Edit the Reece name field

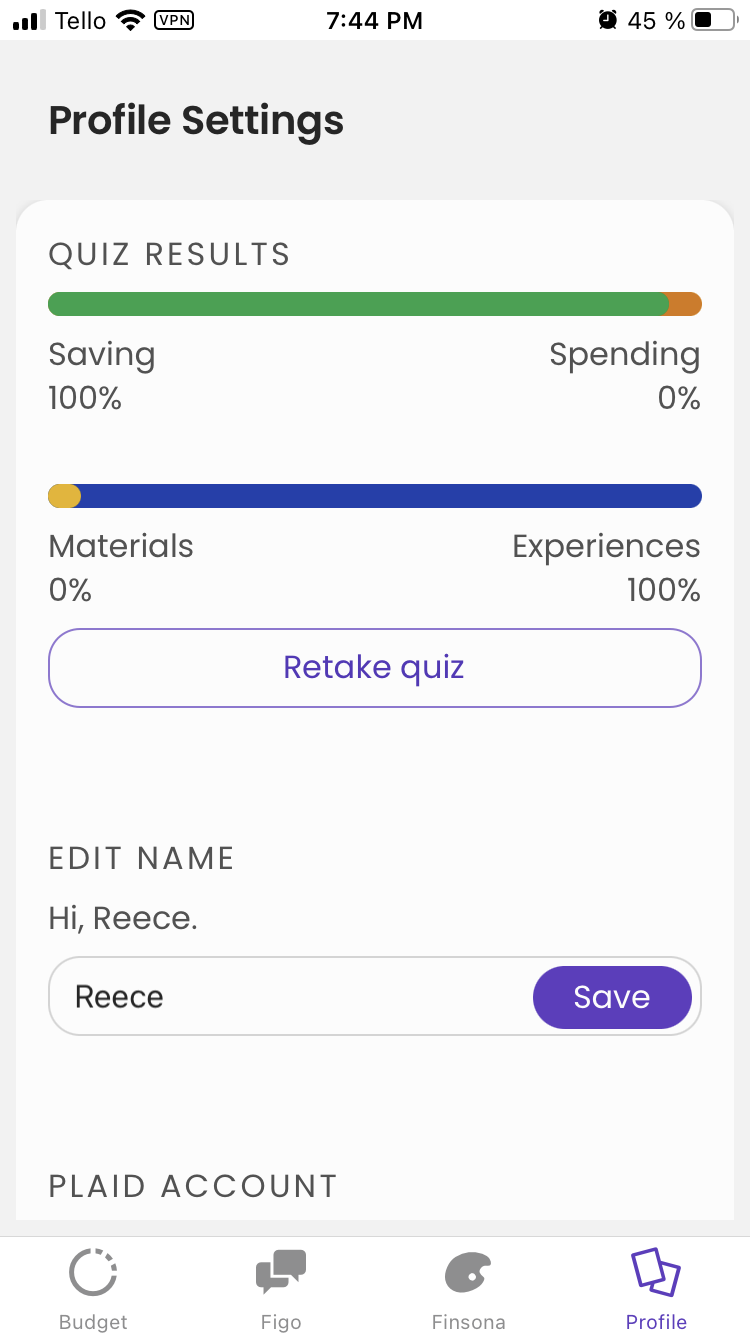290,997
